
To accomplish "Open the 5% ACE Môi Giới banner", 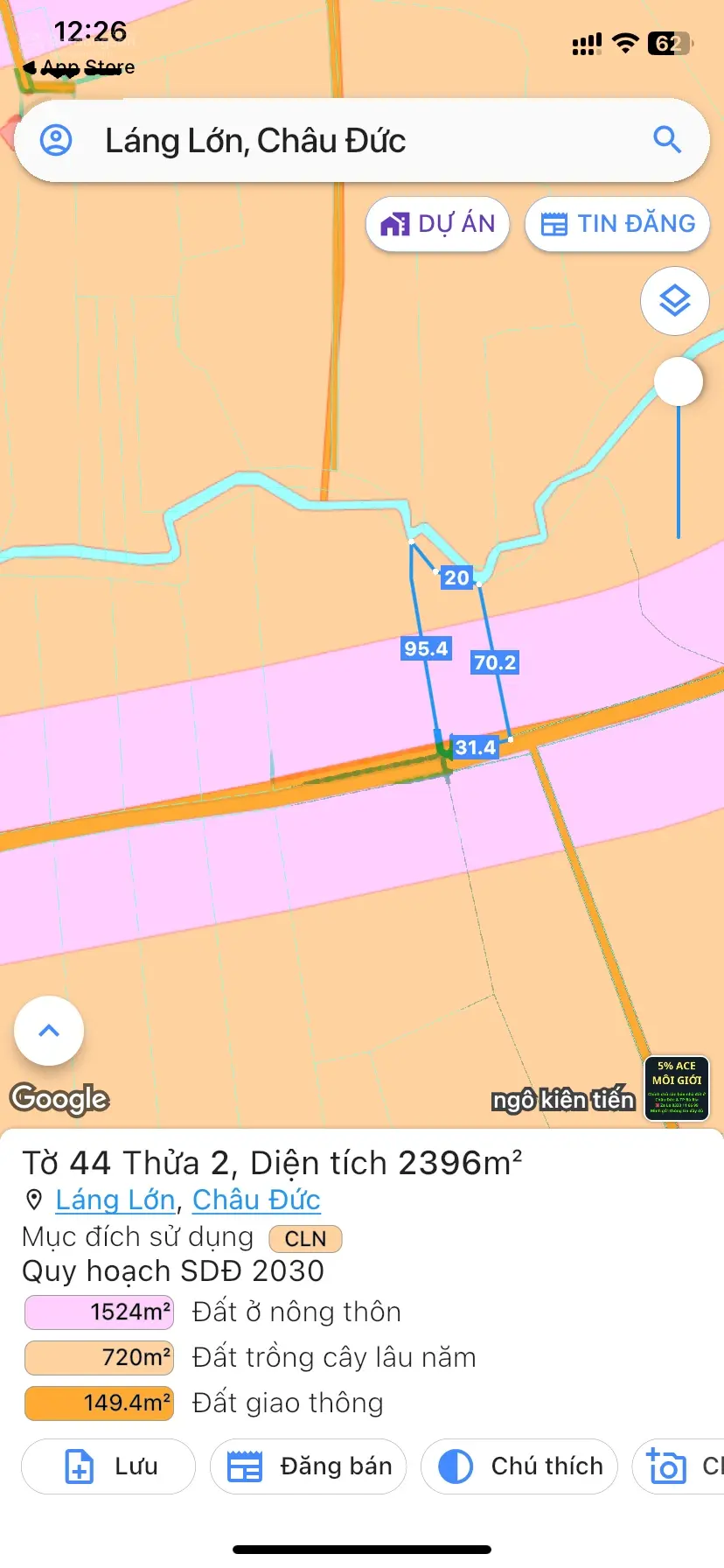I will [677, 1088].
